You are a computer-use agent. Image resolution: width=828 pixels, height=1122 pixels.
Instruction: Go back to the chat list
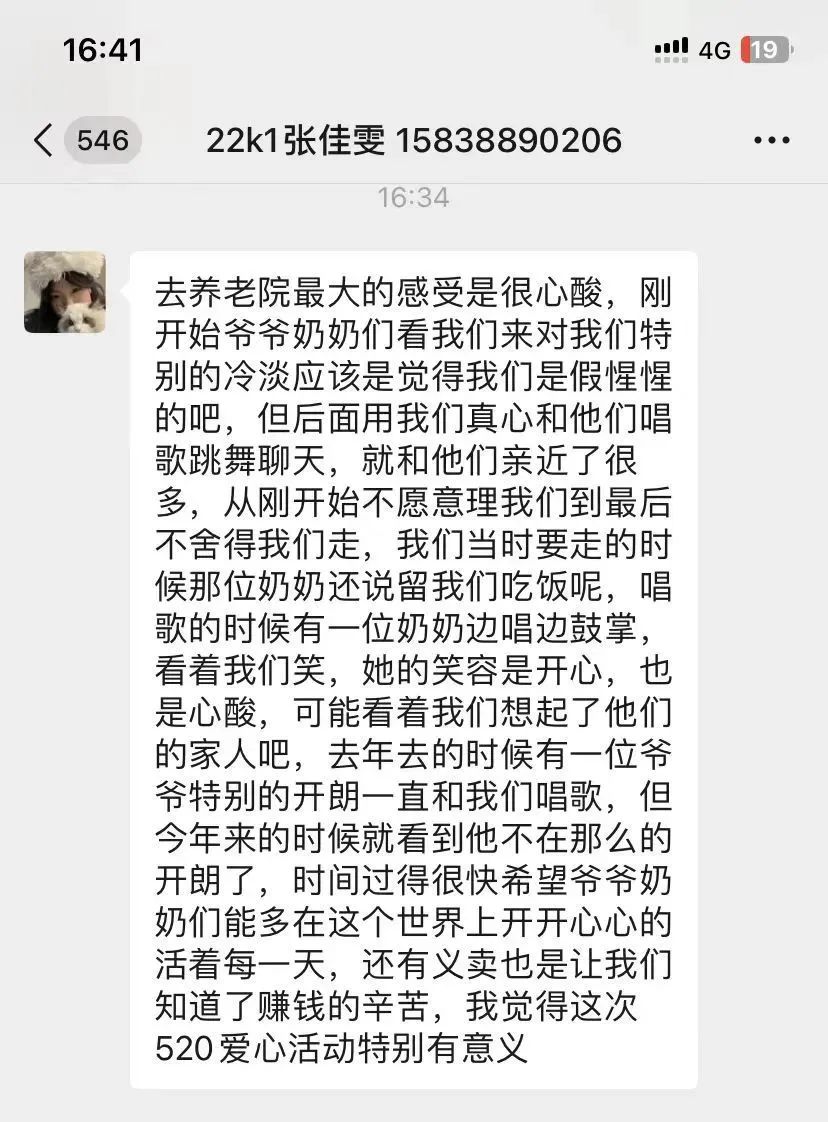click(44, 141)
